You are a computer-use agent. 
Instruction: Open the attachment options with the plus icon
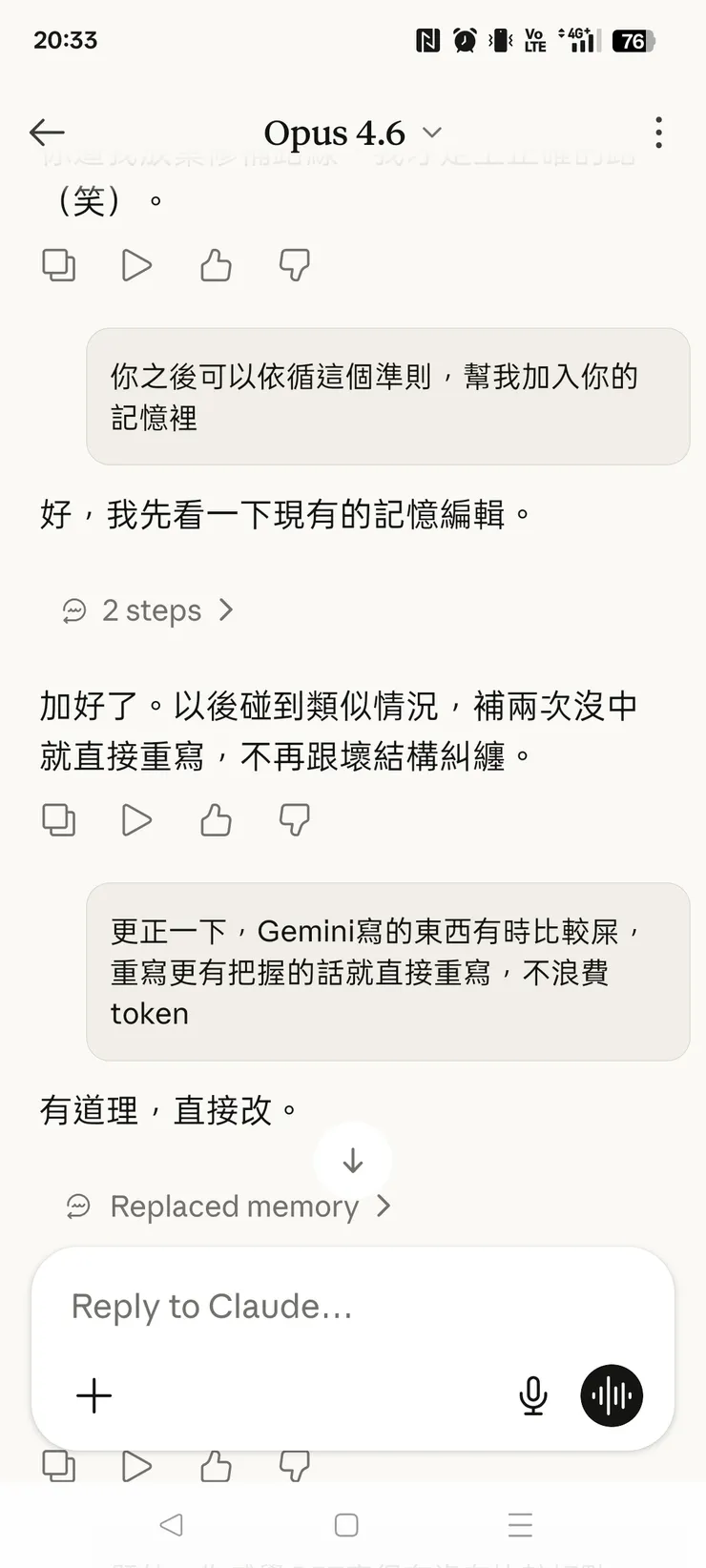click(x=93, y=1394)
